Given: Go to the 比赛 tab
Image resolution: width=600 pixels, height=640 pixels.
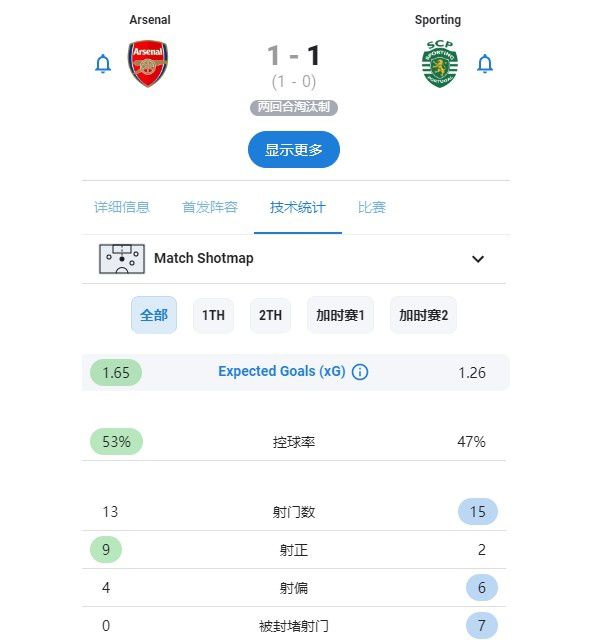Looking at the screenshot, I should (x=372, y=208).
